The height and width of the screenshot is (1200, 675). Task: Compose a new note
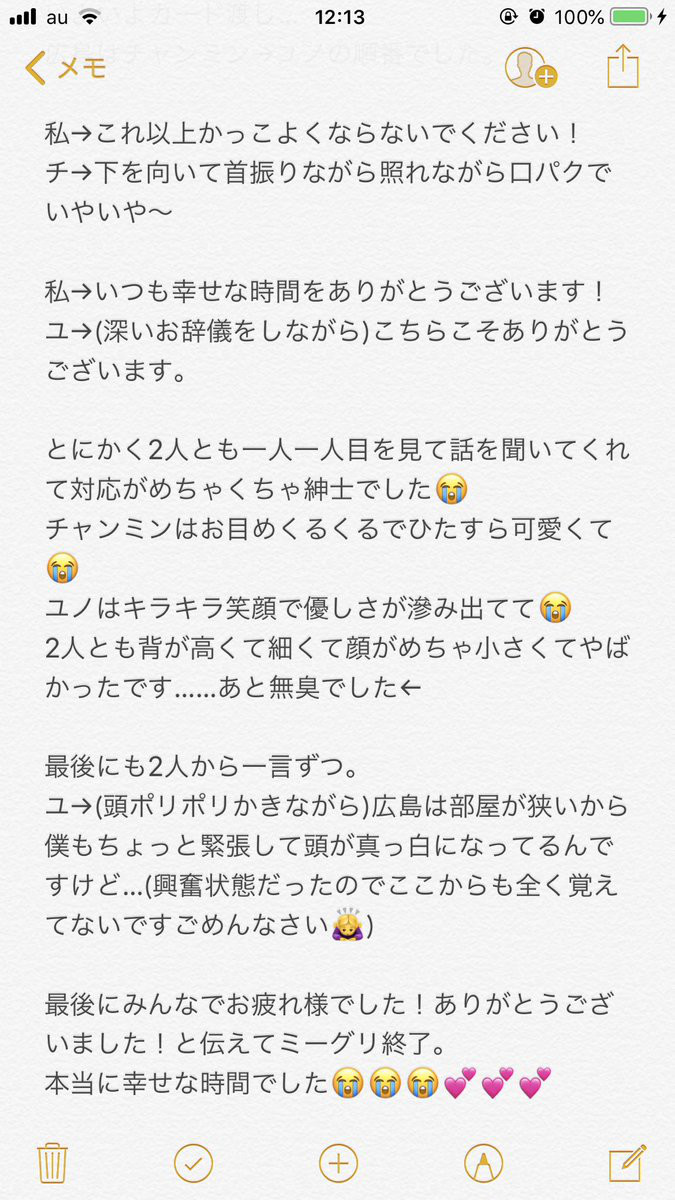click(x=627, y=1163)
